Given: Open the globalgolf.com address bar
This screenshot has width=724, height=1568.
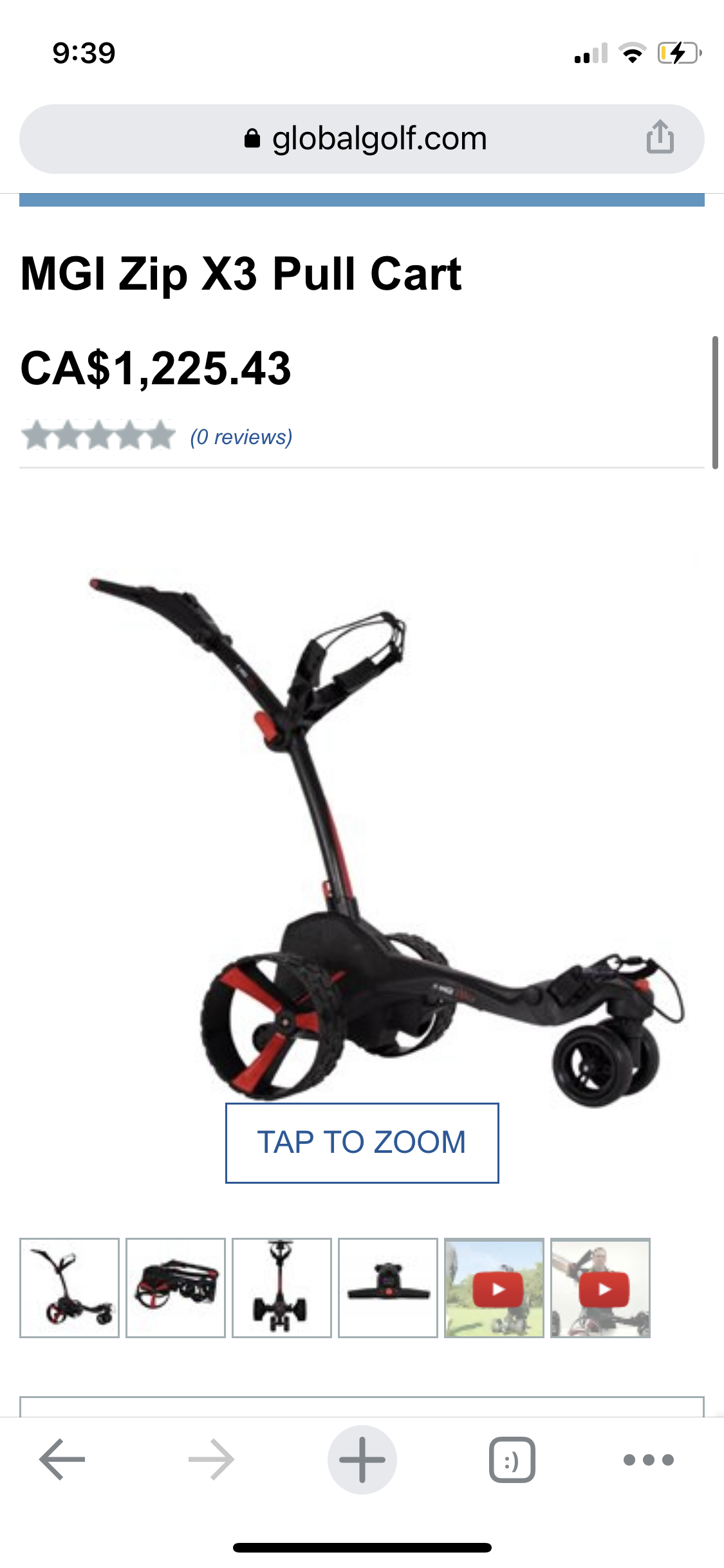Looking at the screenshot, I should coord(362,139).
